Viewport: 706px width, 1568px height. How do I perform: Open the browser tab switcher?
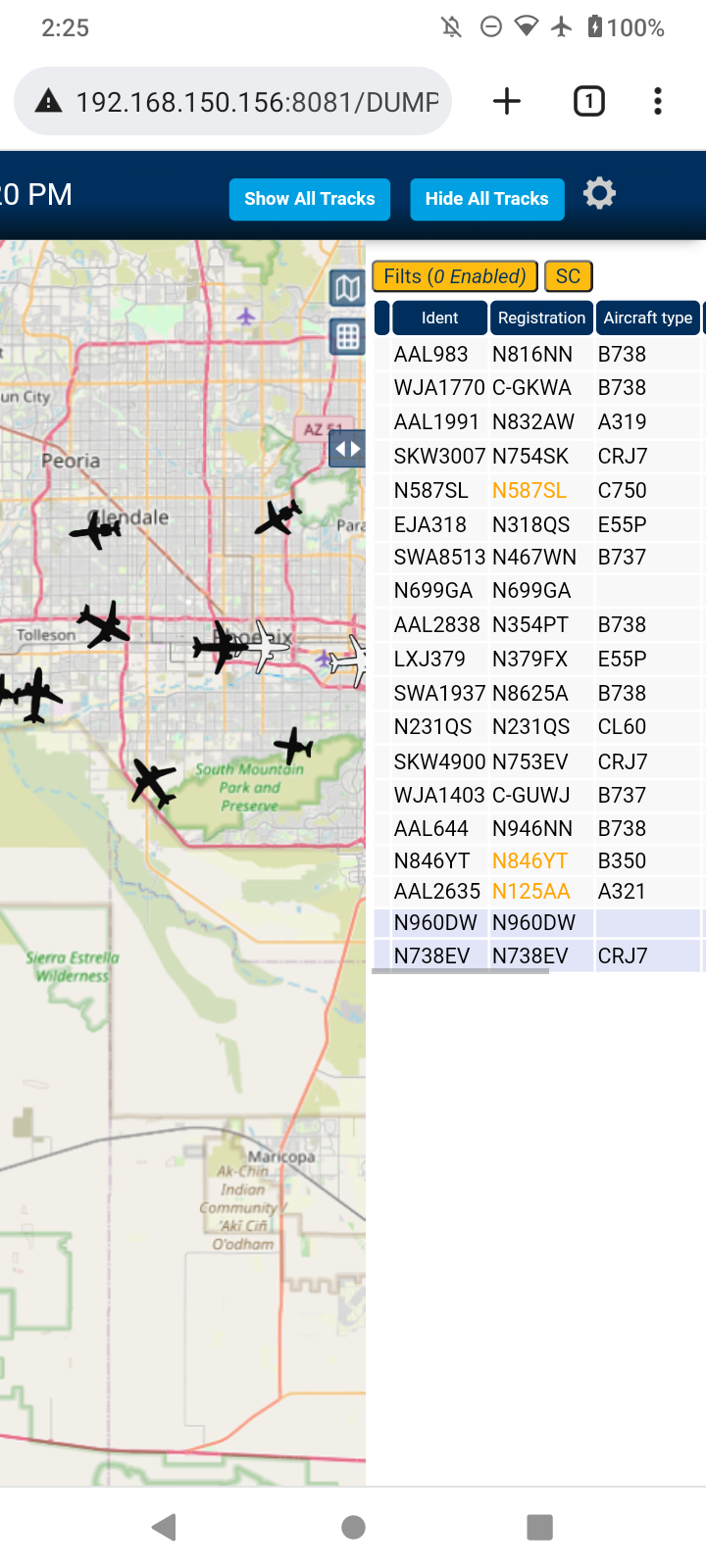coord(588,101)
